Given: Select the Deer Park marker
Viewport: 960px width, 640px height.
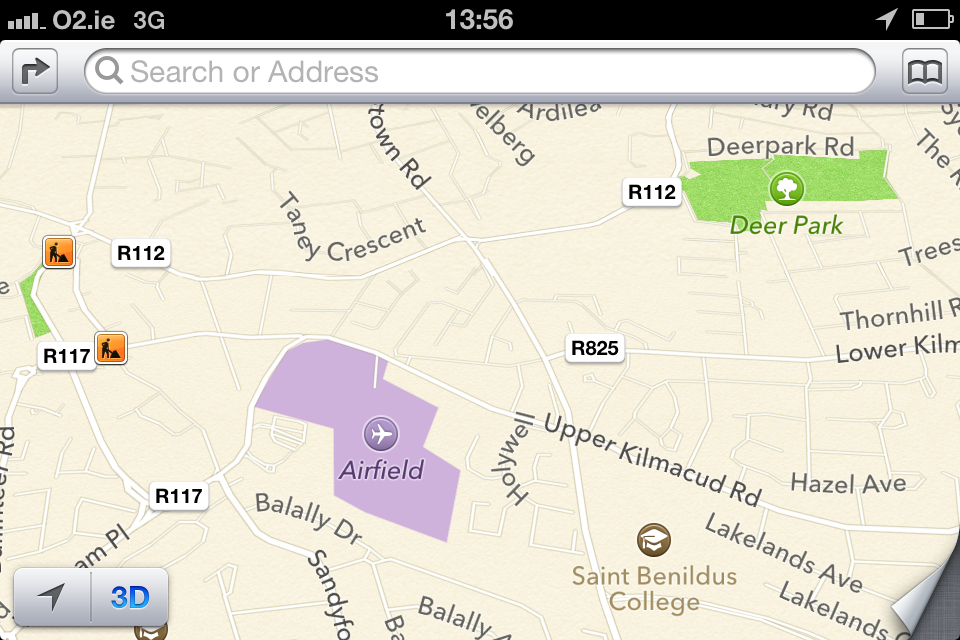Looking at the screenshot, I should (787, 187).
